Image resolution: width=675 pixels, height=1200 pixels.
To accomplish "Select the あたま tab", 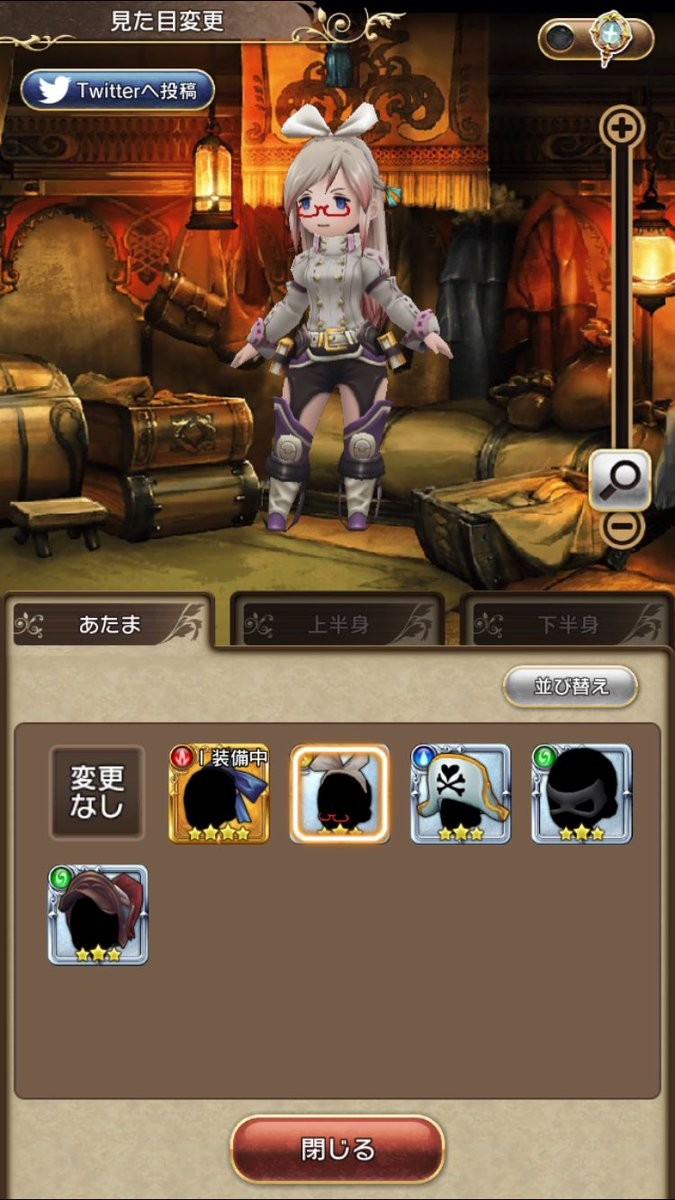I will point(110,626).
